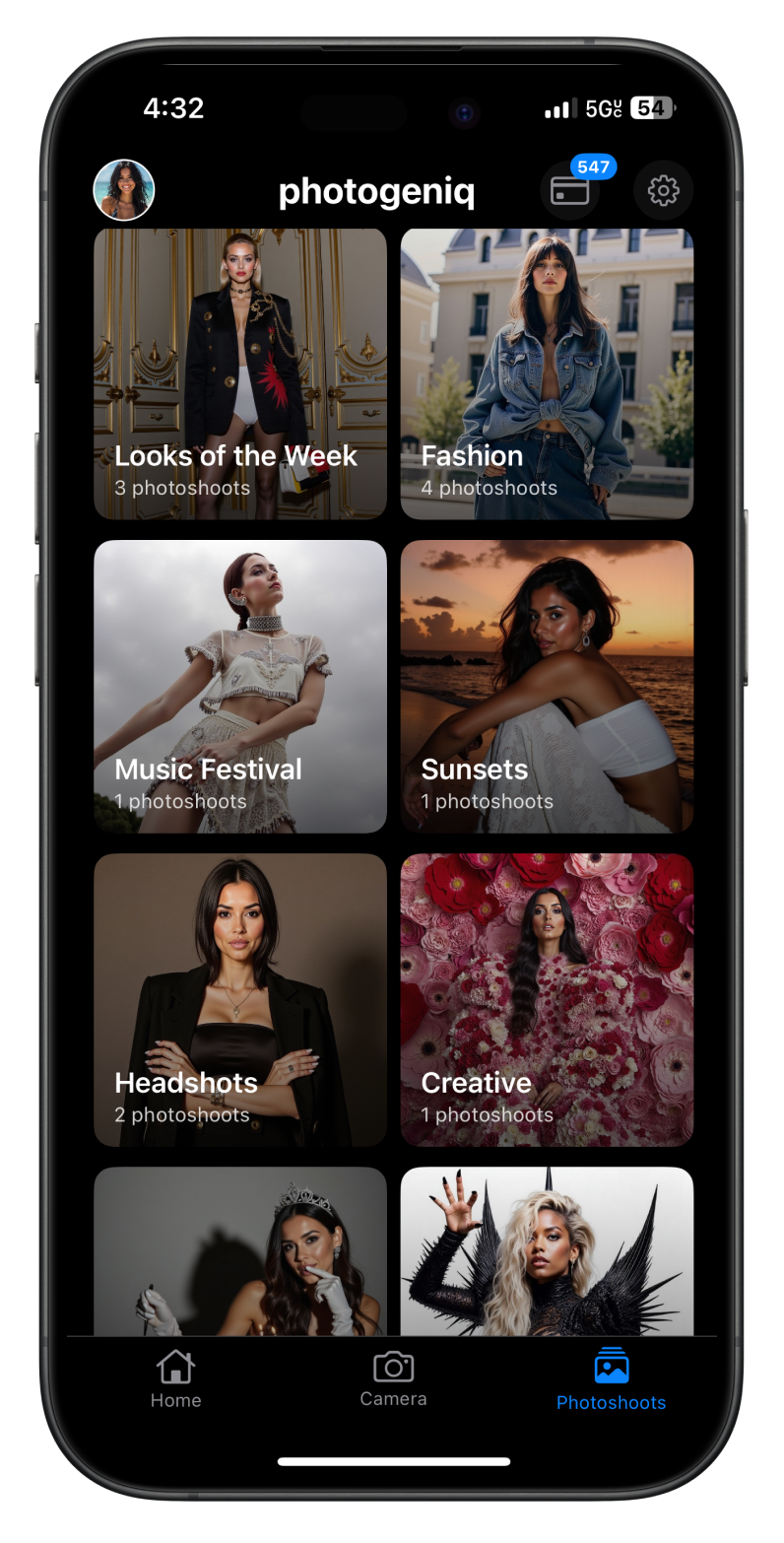Screen dimensions: 784x1543
Task: Open the Headshots collection
Action: pos(239,999)
